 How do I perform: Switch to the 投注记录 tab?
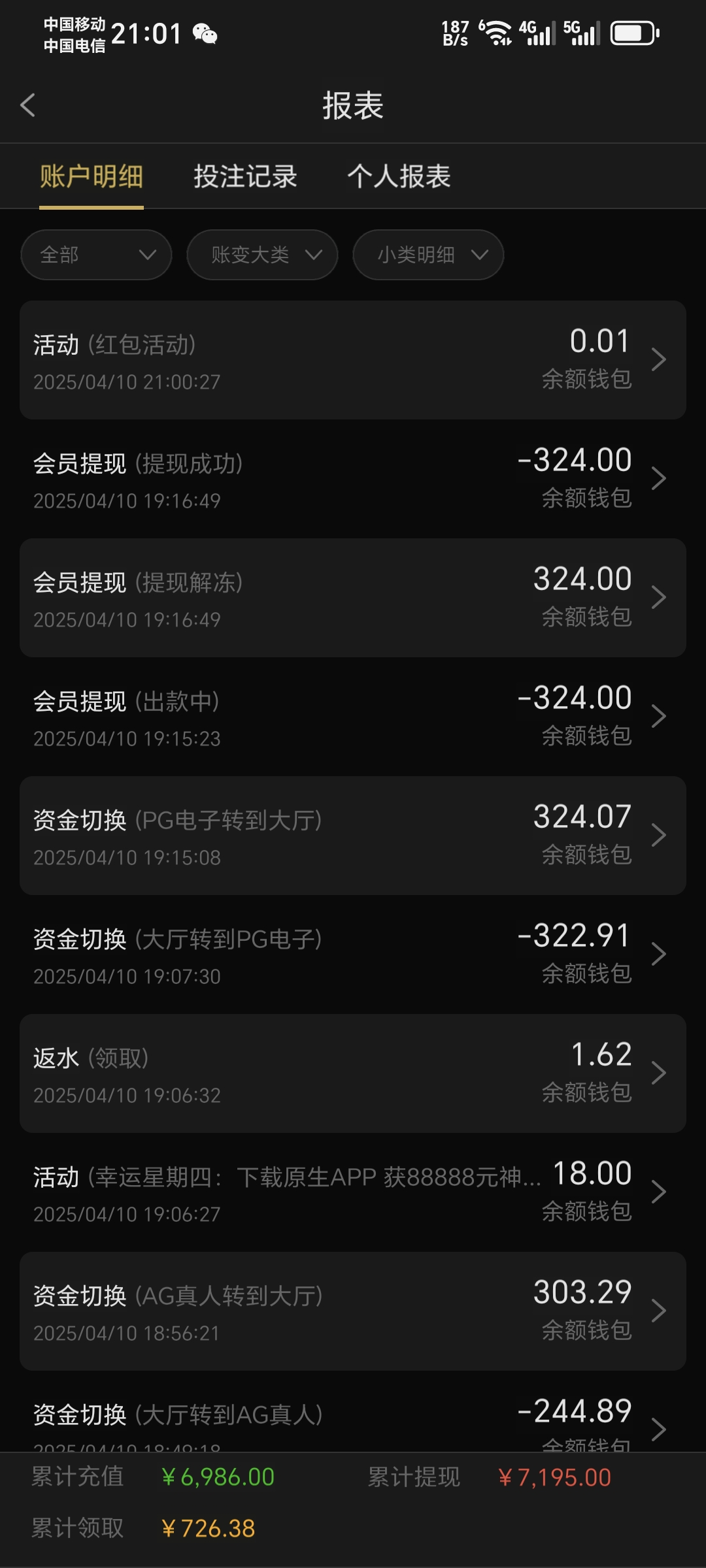click(245, 176)
